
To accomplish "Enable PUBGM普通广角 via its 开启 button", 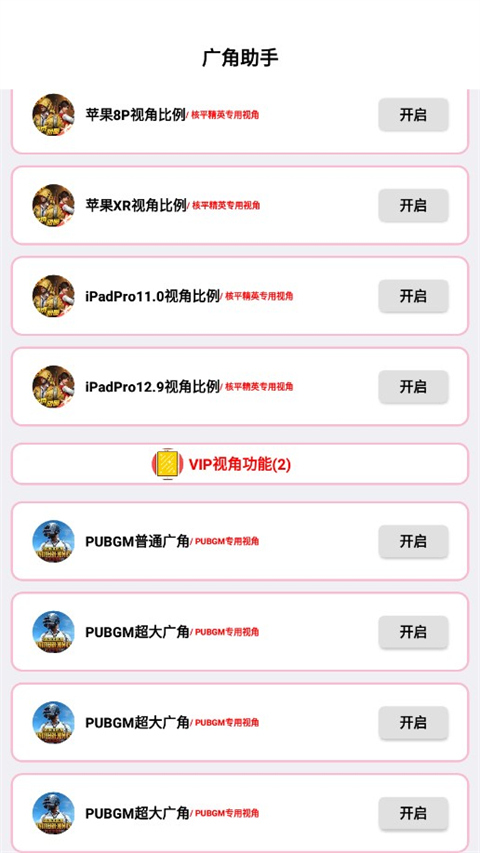I will [413, 541].
